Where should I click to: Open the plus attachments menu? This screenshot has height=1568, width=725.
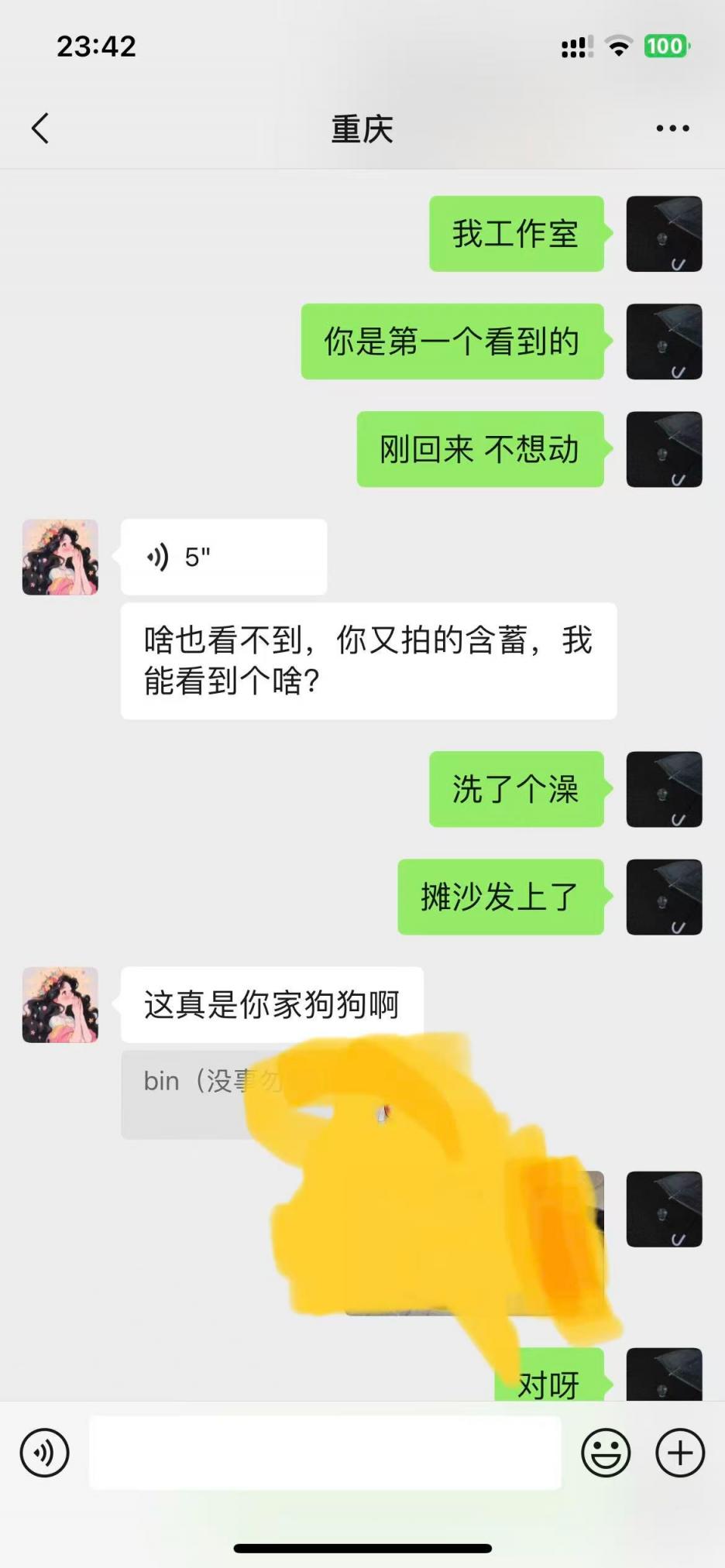click(x=680, y=1453)
